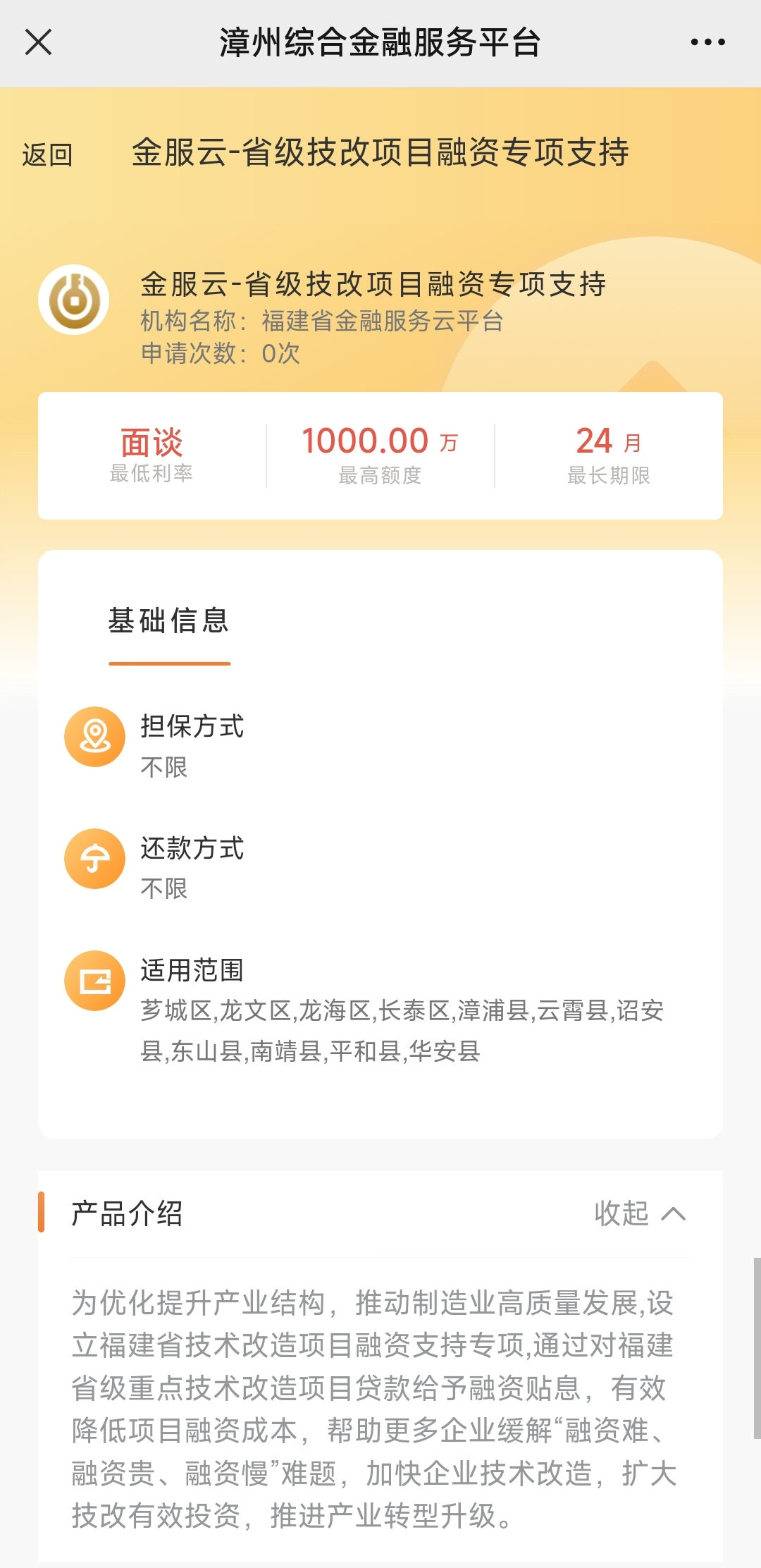Select the 基础信息 tab
Viewport: 761px width, 1568px height.
coord(169,621)
